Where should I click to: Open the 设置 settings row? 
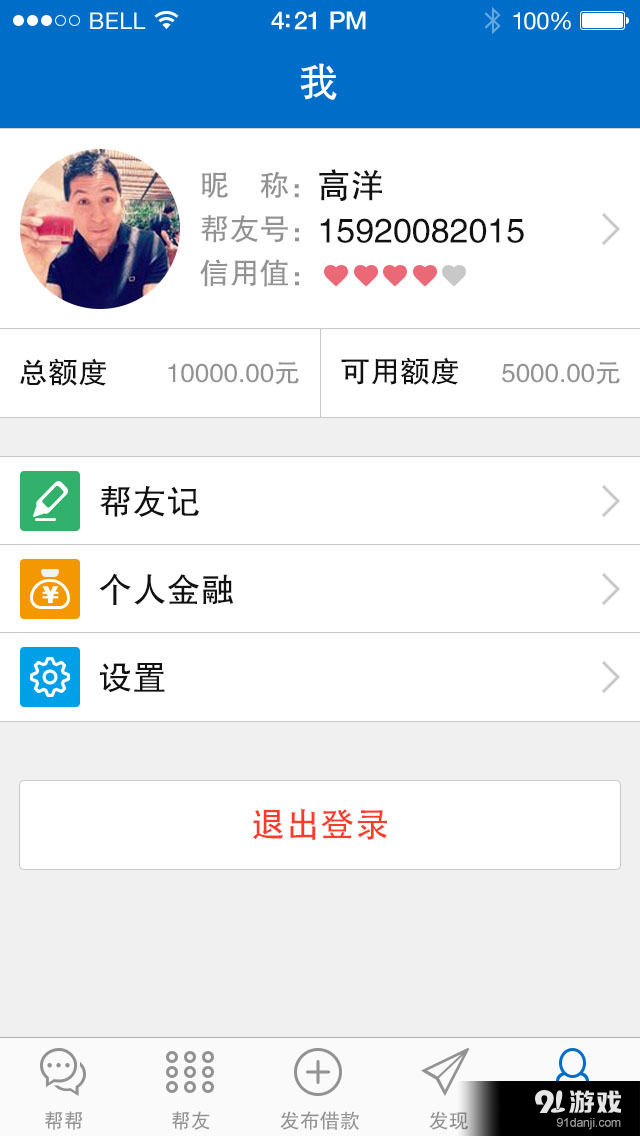[x=320, y=678]
